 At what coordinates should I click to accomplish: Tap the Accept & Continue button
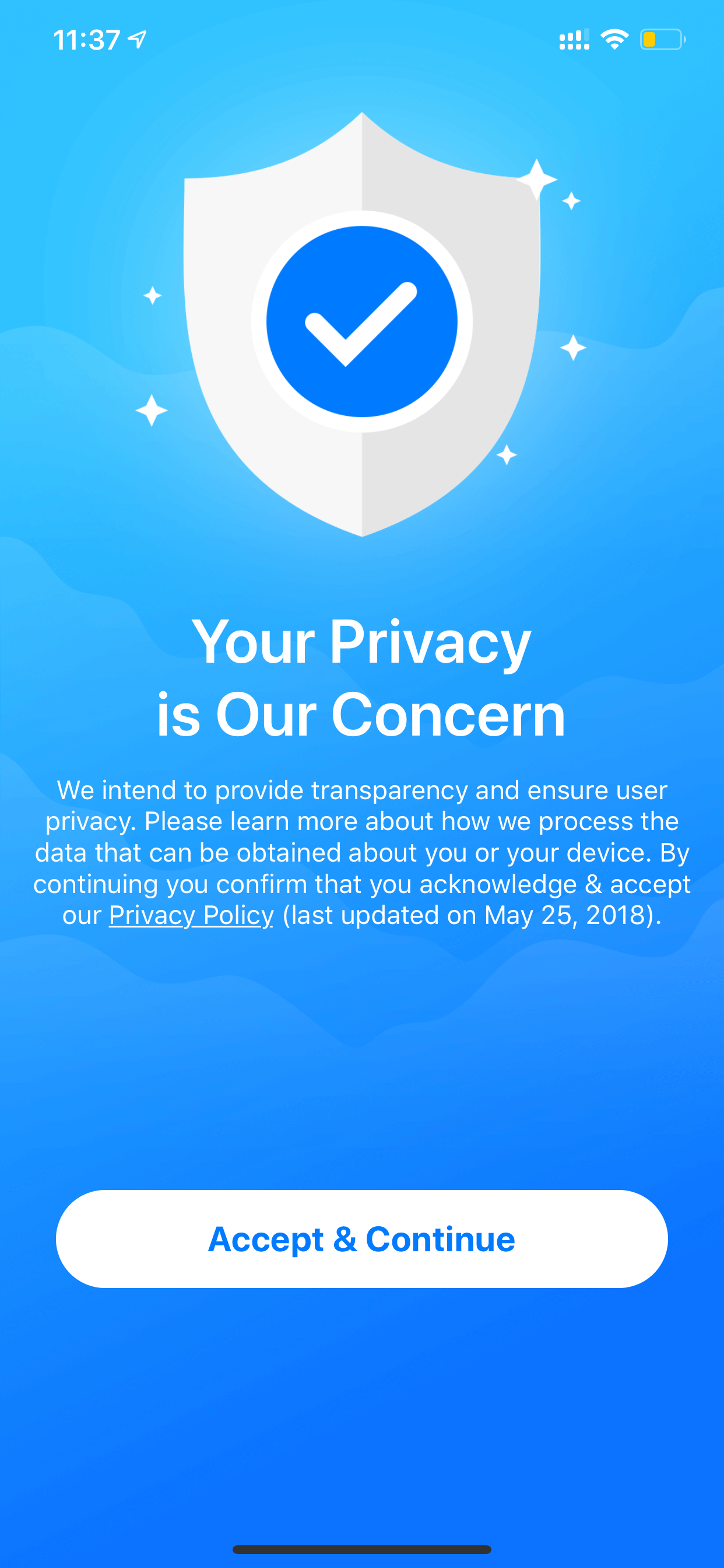coord(362,1238)
